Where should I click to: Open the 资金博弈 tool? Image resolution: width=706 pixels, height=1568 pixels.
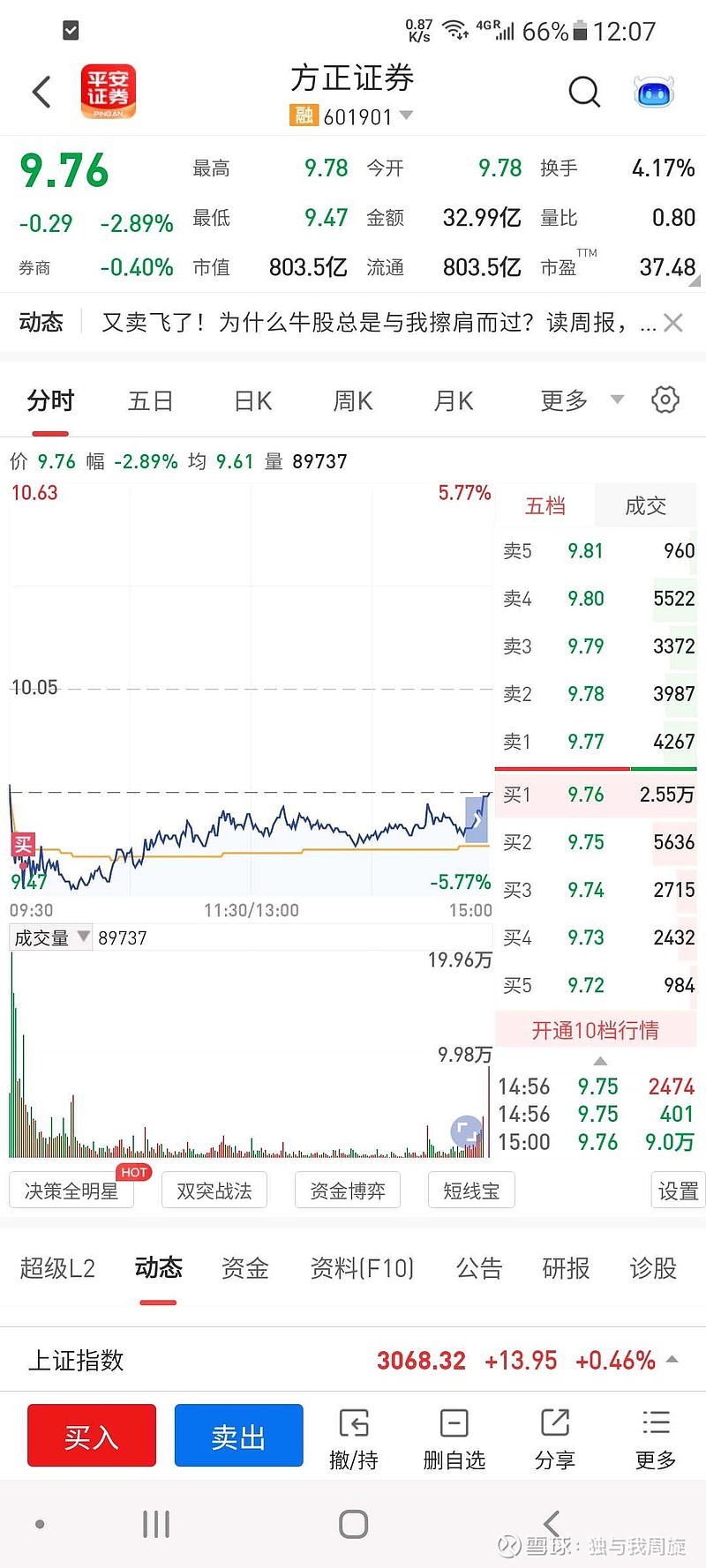pyautogui.click(x=348, y=1191)
